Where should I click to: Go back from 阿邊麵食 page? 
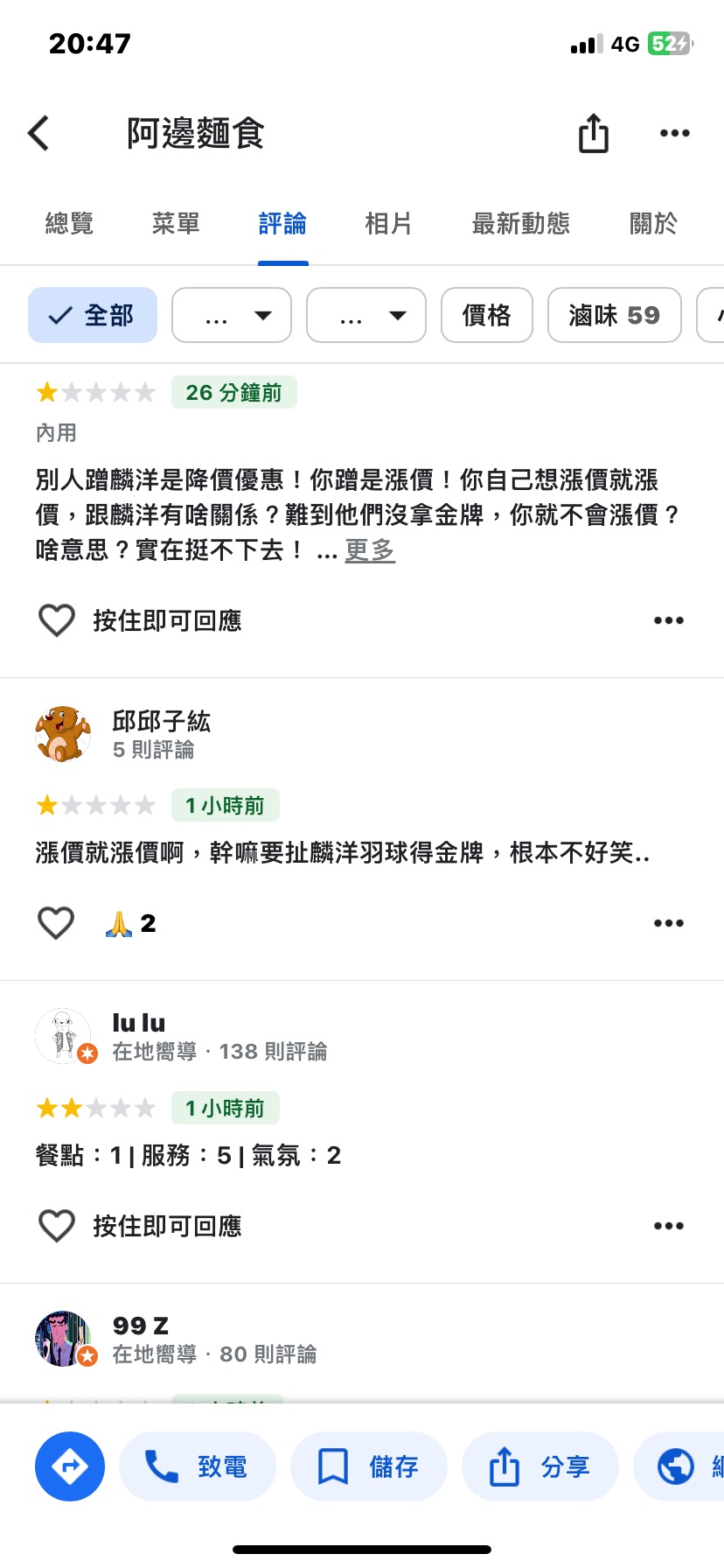tap(39, 133)
